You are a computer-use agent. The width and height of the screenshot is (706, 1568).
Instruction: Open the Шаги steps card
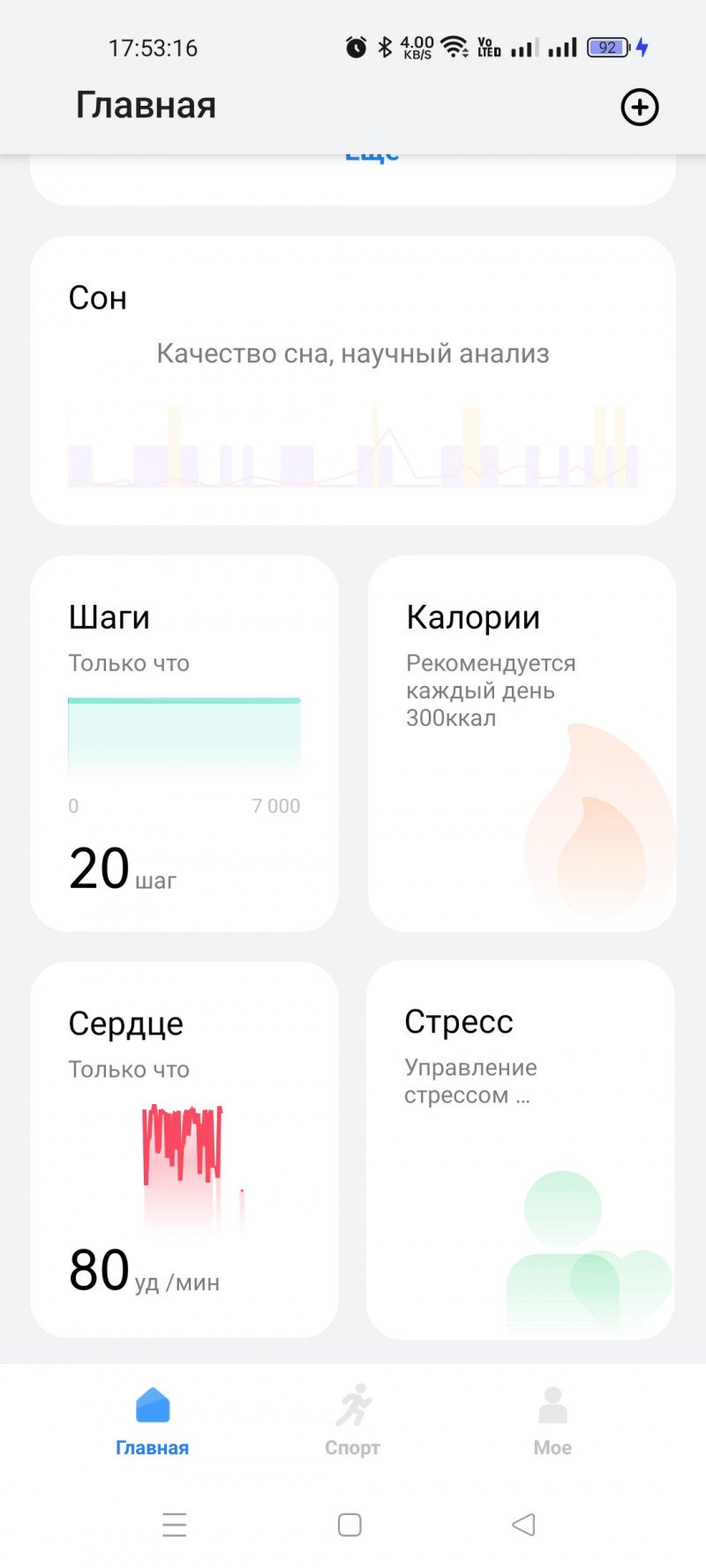click(184, 743)
